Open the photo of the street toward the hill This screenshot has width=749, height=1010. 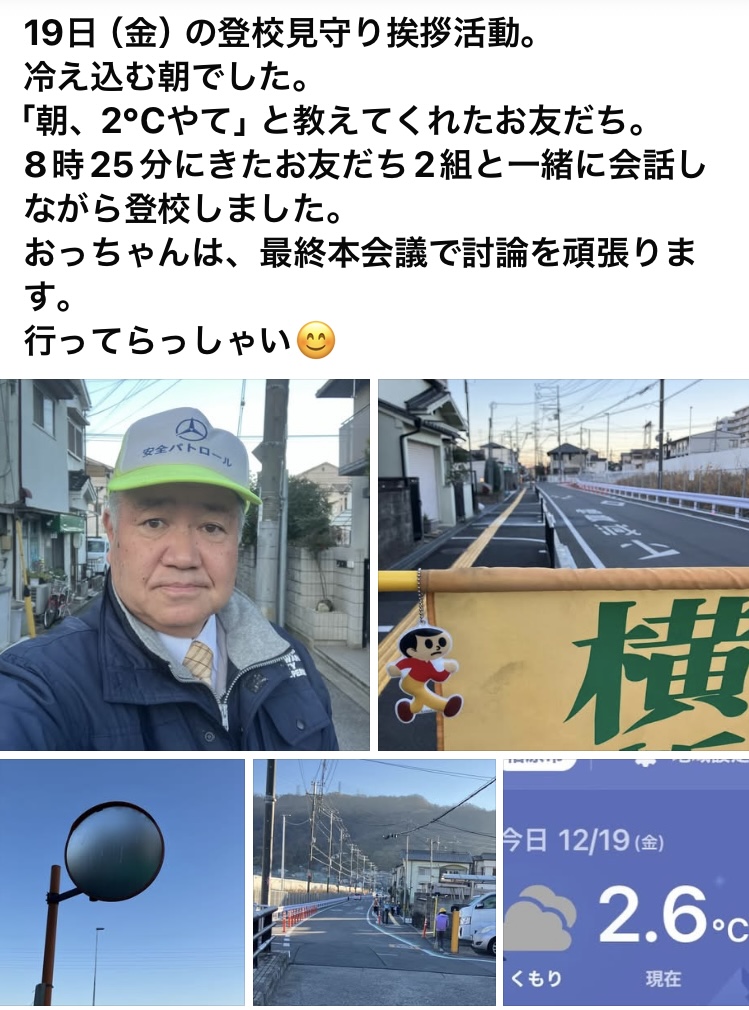pyautogui.click(x=374, y=882)
